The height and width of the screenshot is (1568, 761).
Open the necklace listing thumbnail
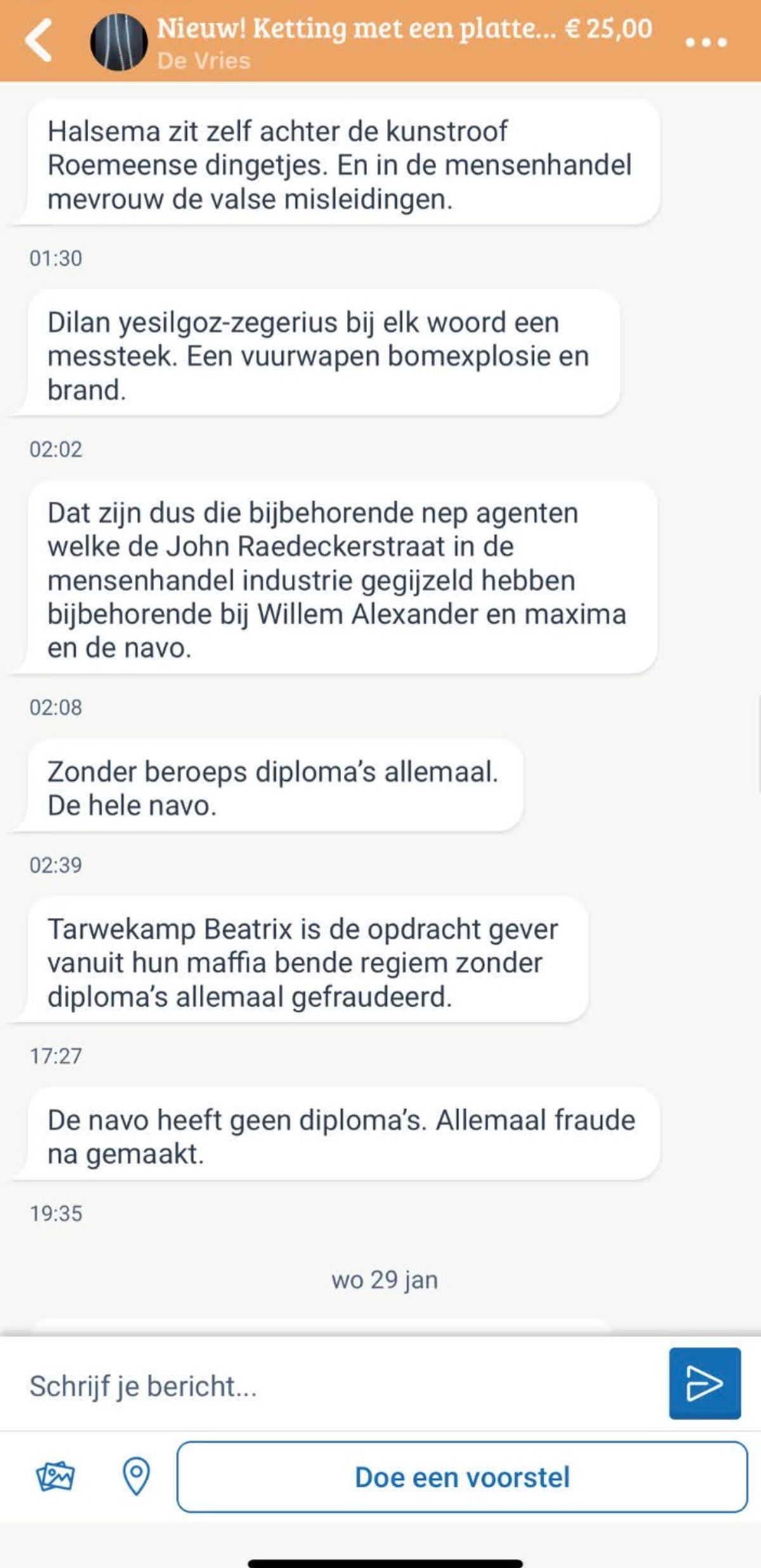119,42
